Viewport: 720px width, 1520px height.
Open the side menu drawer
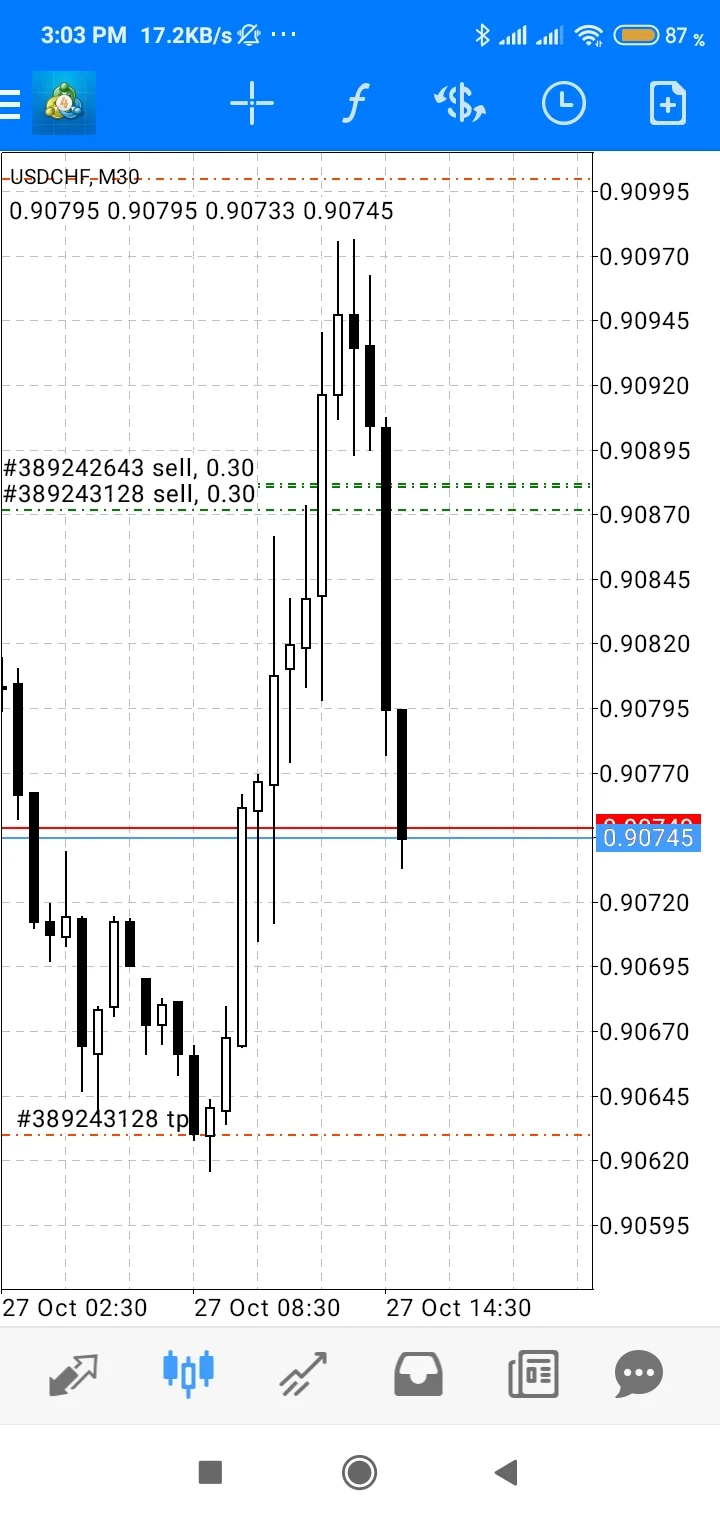click(12, 103)
